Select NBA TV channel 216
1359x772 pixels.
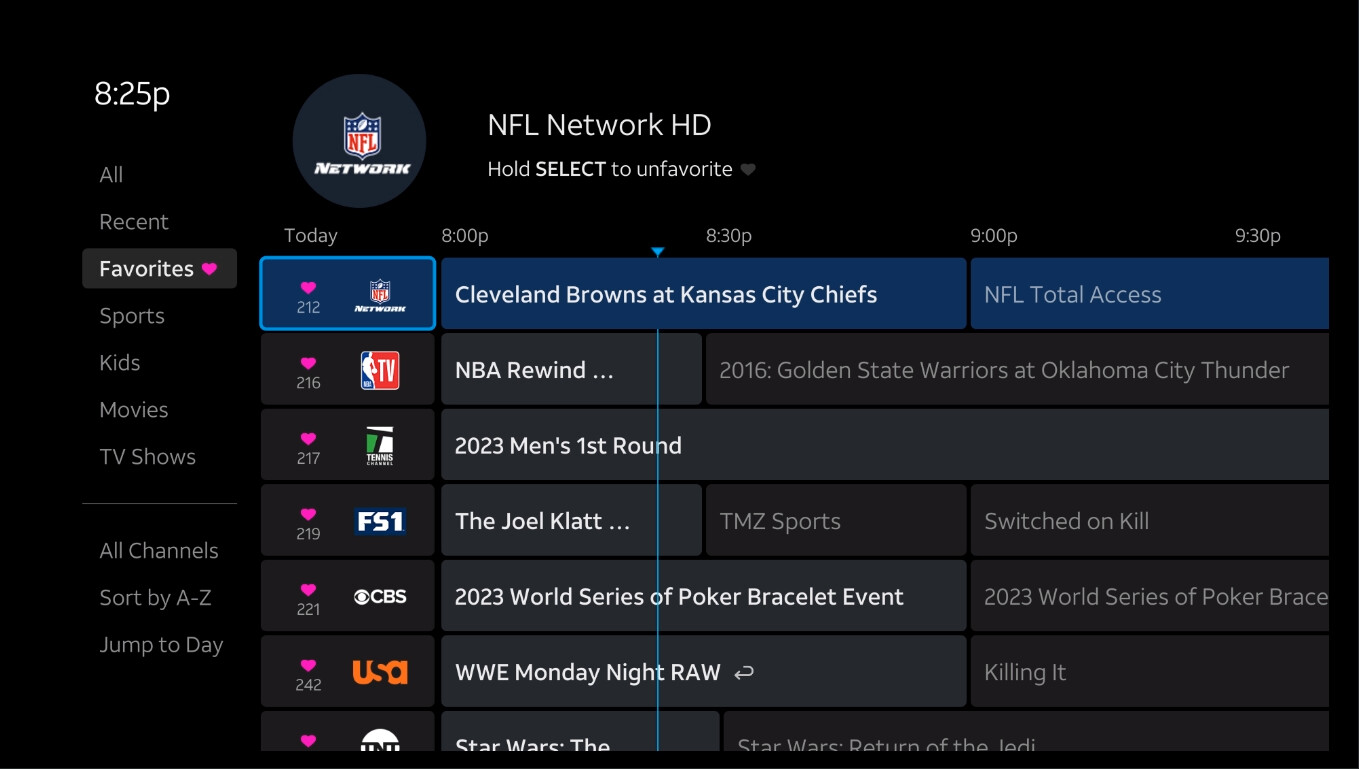[347, 370]
